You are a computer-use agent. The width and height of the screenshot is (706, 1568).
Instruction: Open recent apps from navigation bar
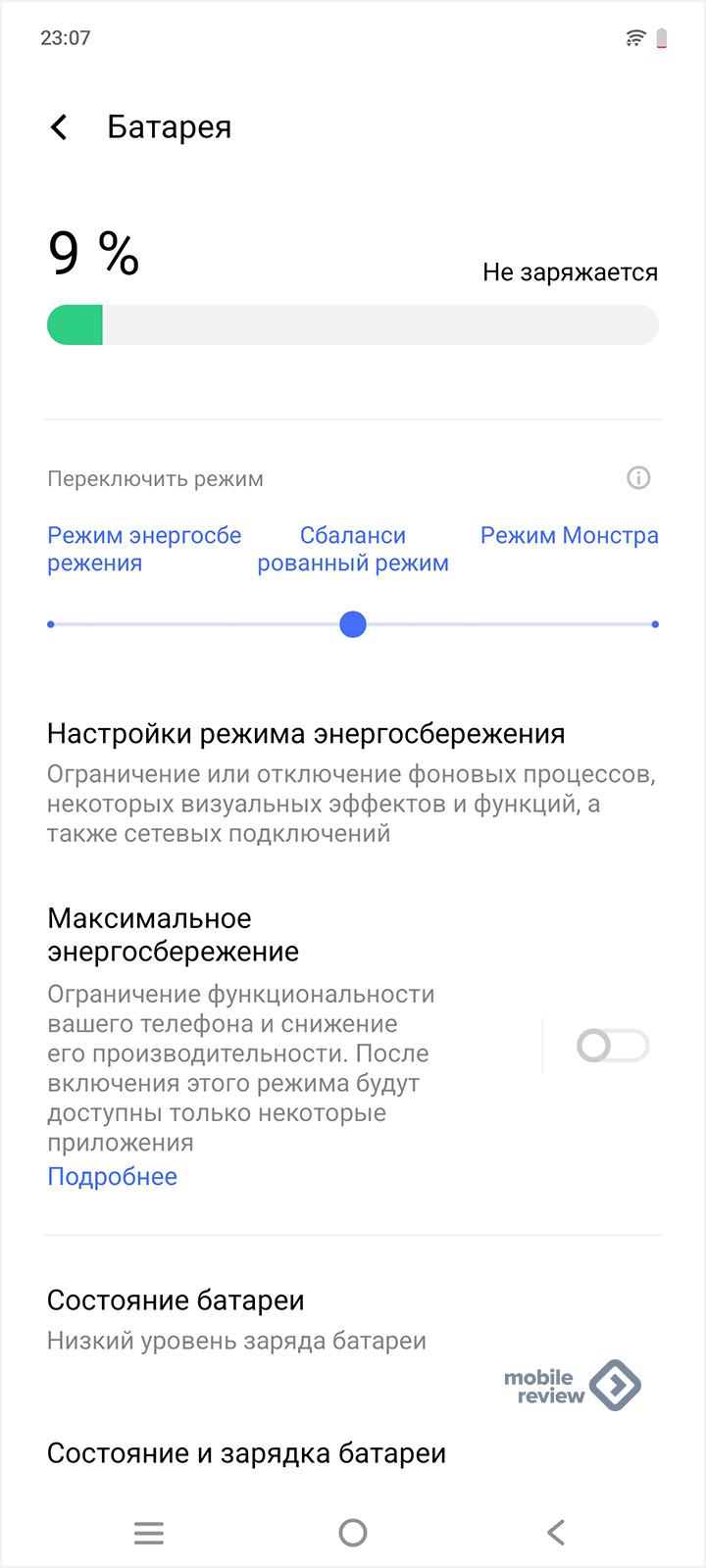149,1533
